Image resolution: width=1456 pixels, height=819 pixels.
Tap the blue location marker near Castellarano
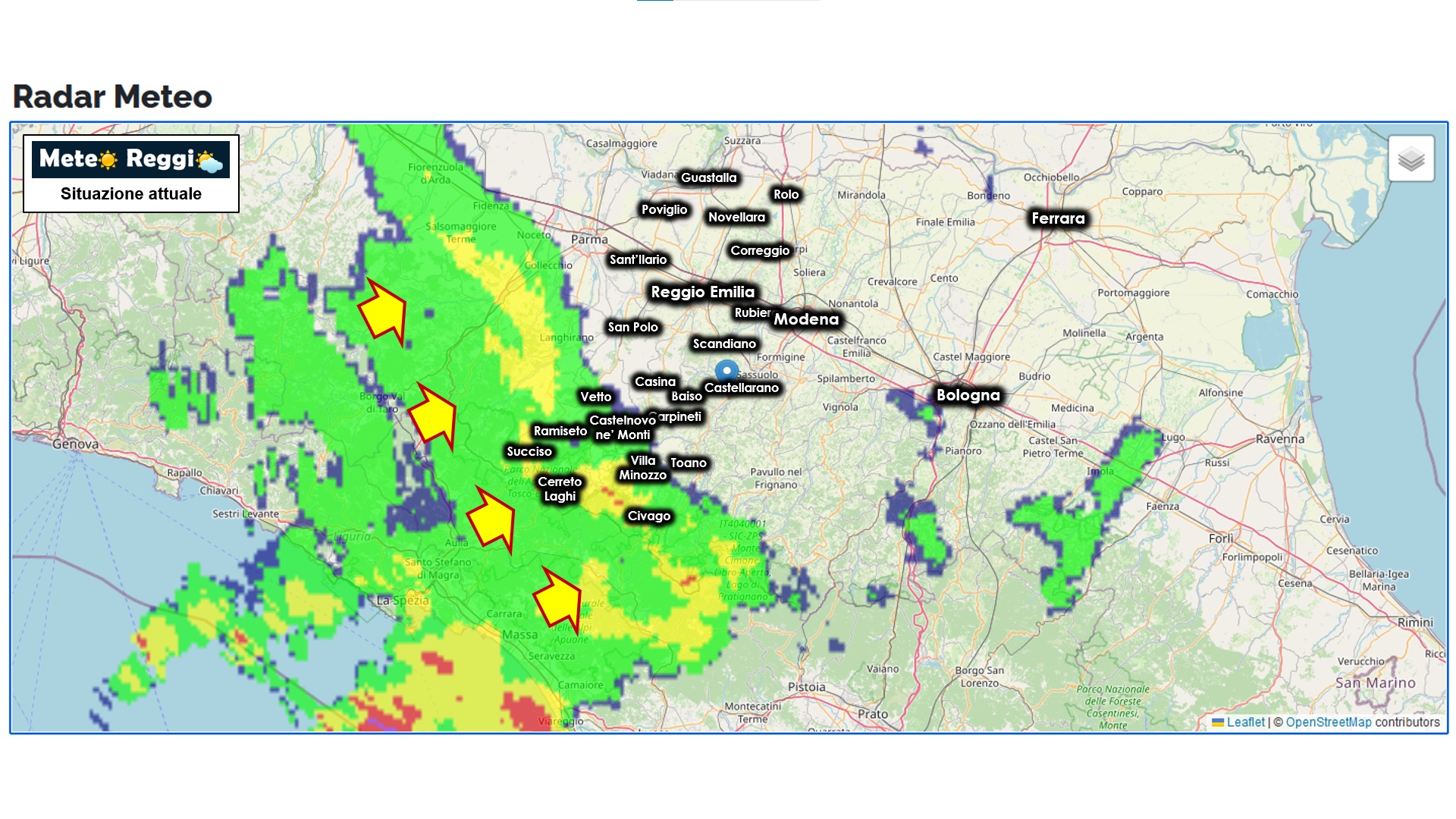[x=726, y=371]
